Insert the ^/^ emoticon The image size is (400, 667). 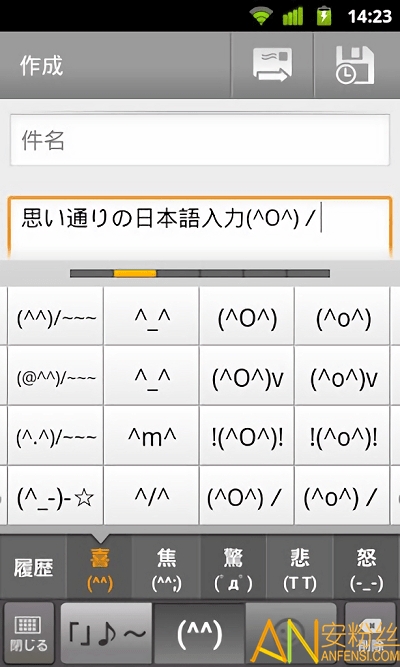(151, 496)
